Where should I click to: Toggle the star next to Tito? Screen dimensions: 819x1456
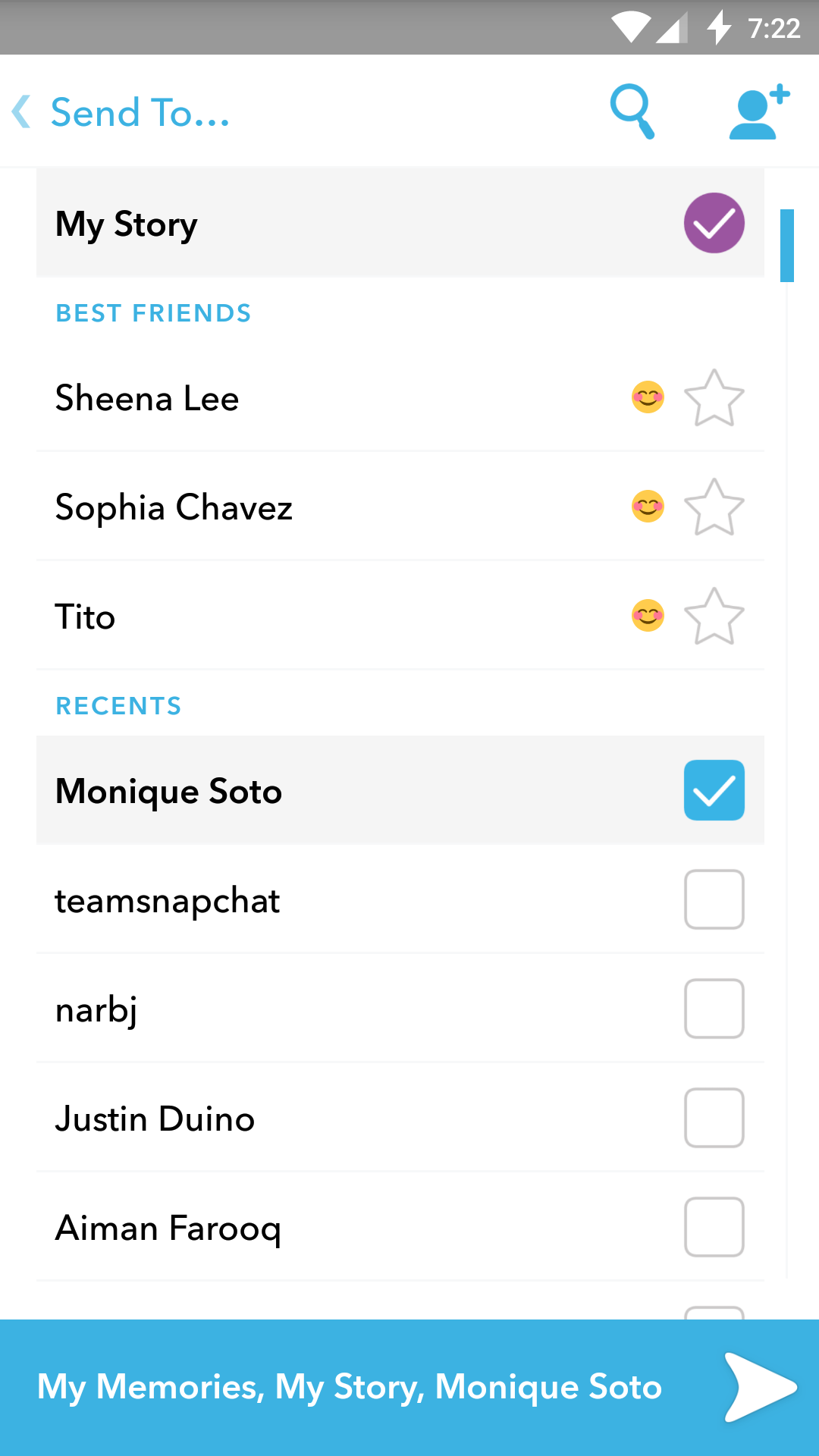tap(714, 616)
